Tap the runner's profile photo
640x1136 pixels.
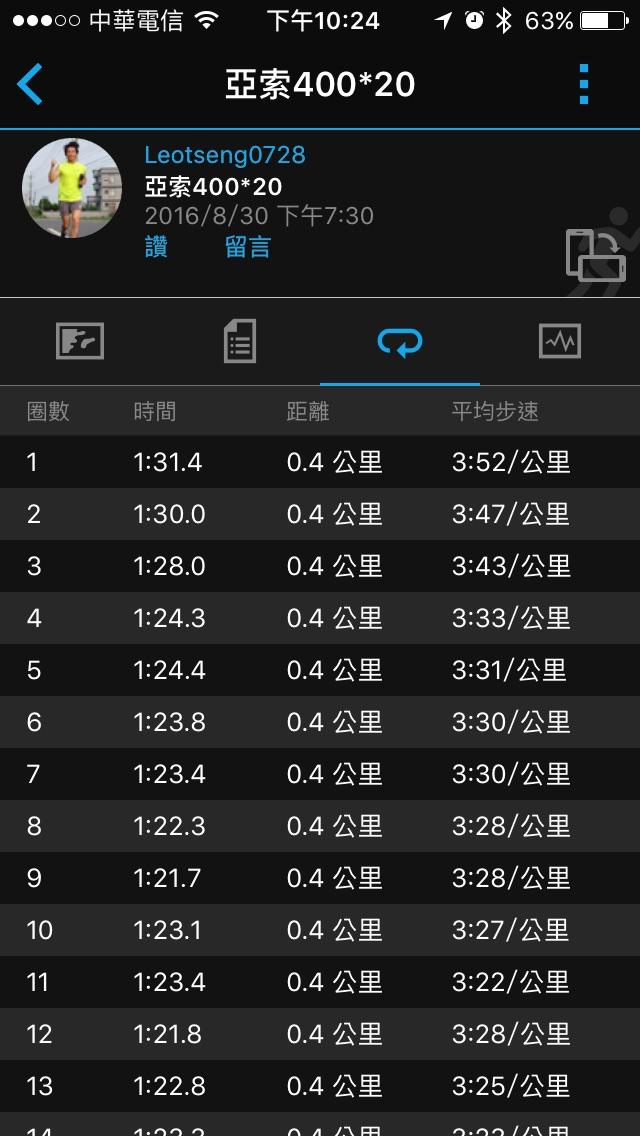click(x=72, y=189)
